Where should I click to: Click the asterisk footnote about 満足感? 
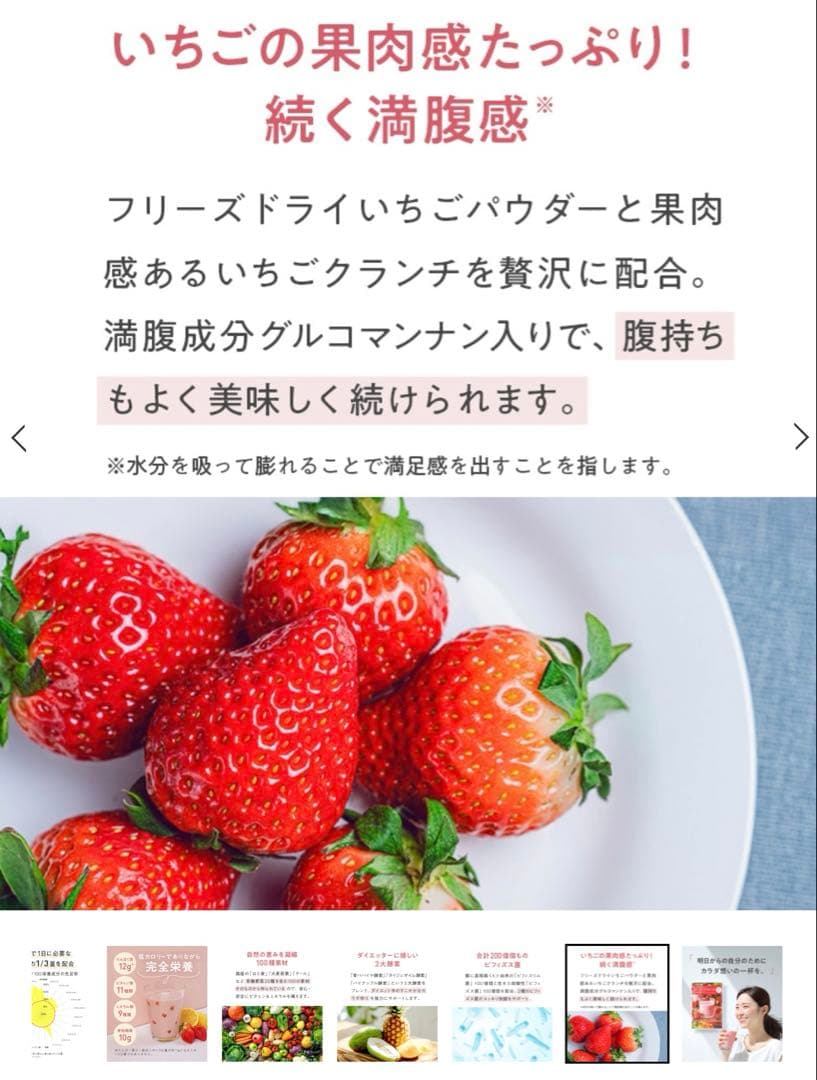coord(392,462)
